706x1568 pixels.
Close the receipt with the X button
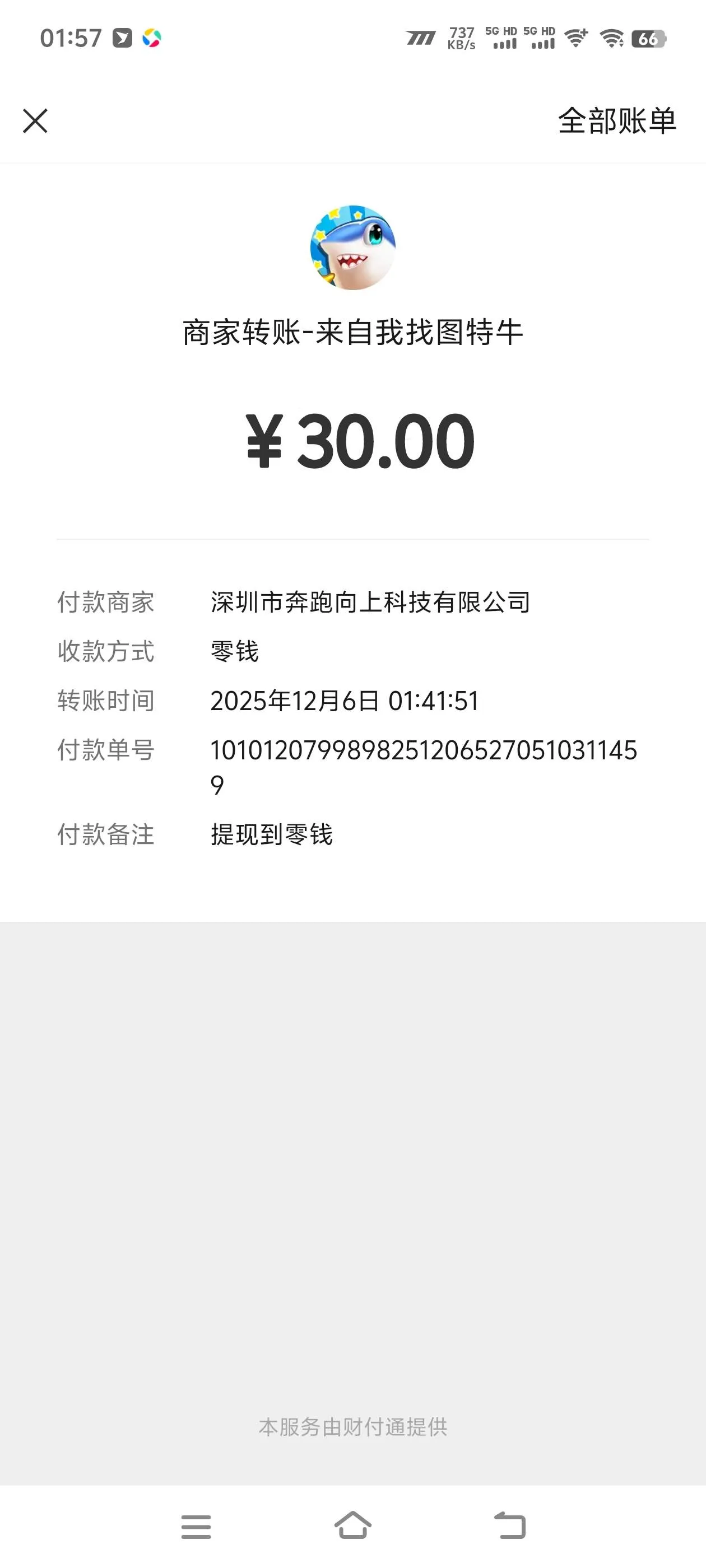click(36, 121)
